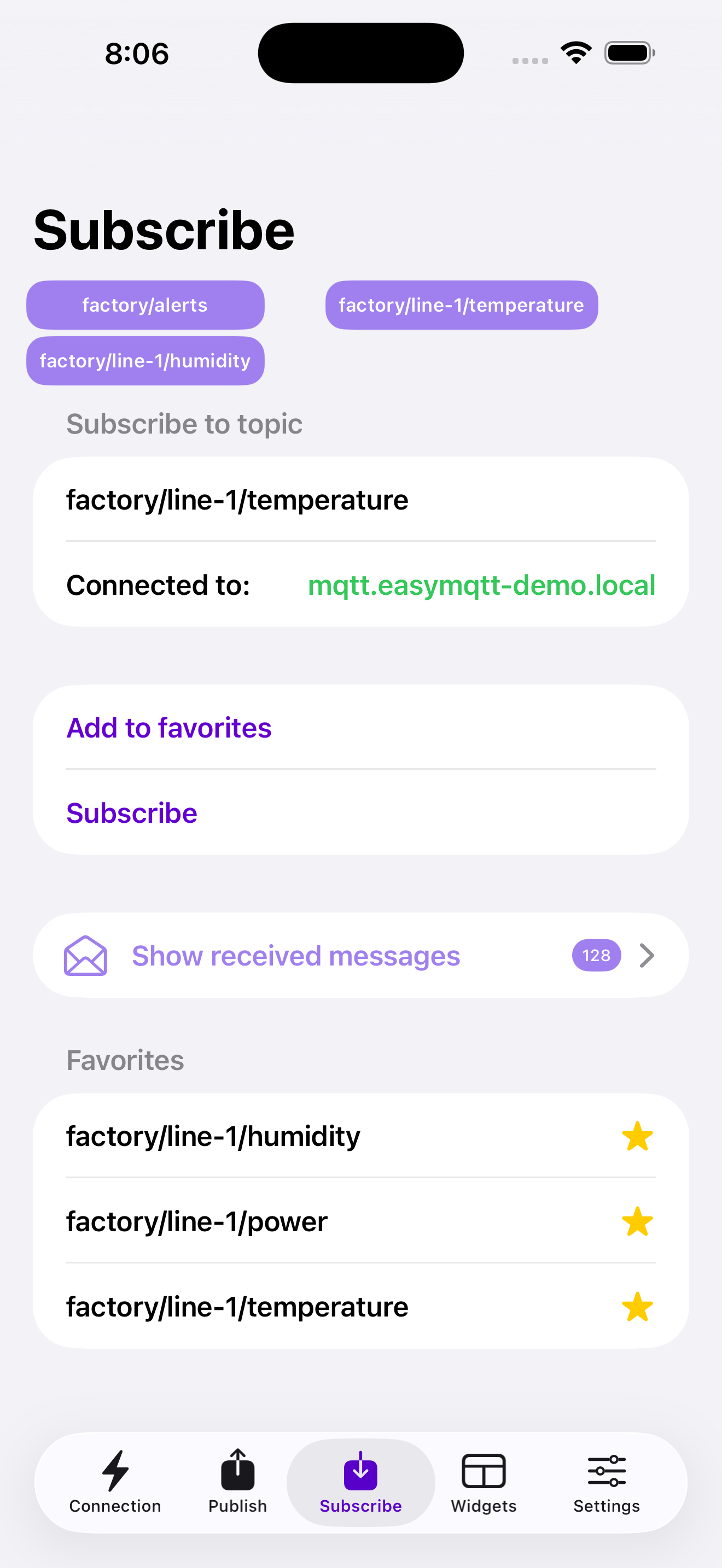Click the topic input field showing factory/line-1/temperature
Viewport: 722px width, 1568px height.
pos(237,499)
